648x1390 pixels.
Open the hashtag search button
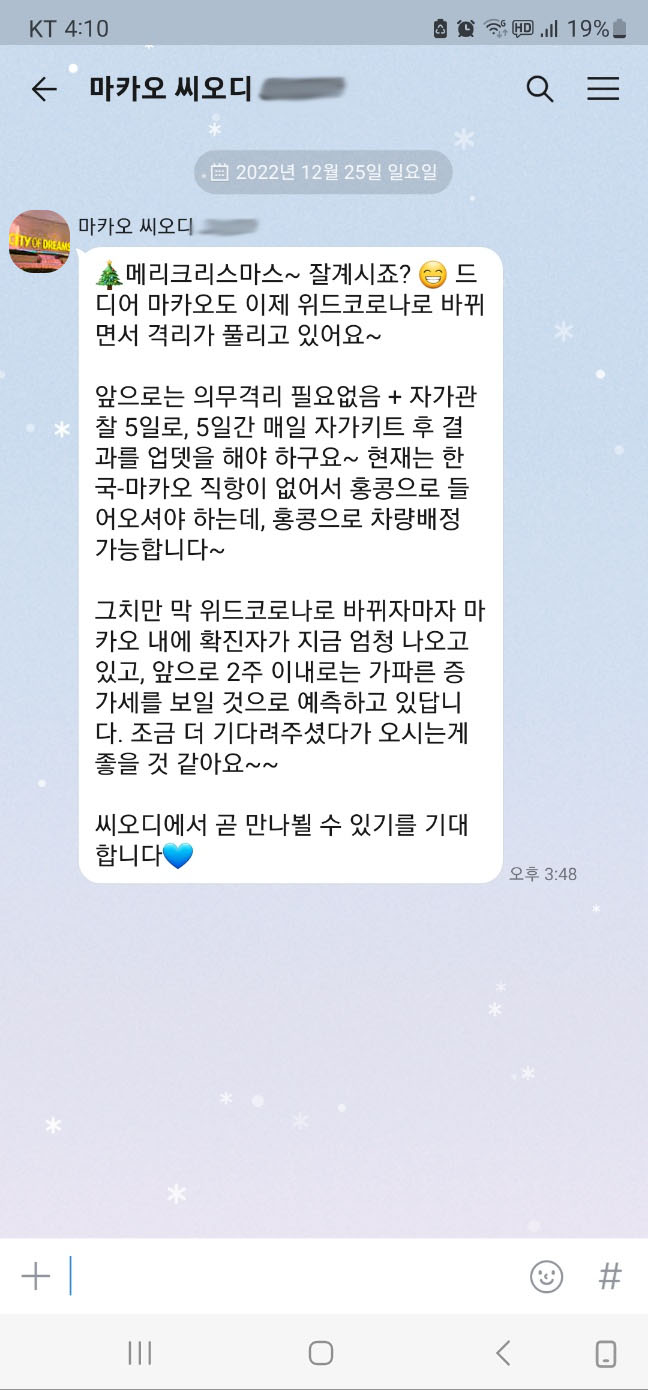click(x=609, y=1276)
